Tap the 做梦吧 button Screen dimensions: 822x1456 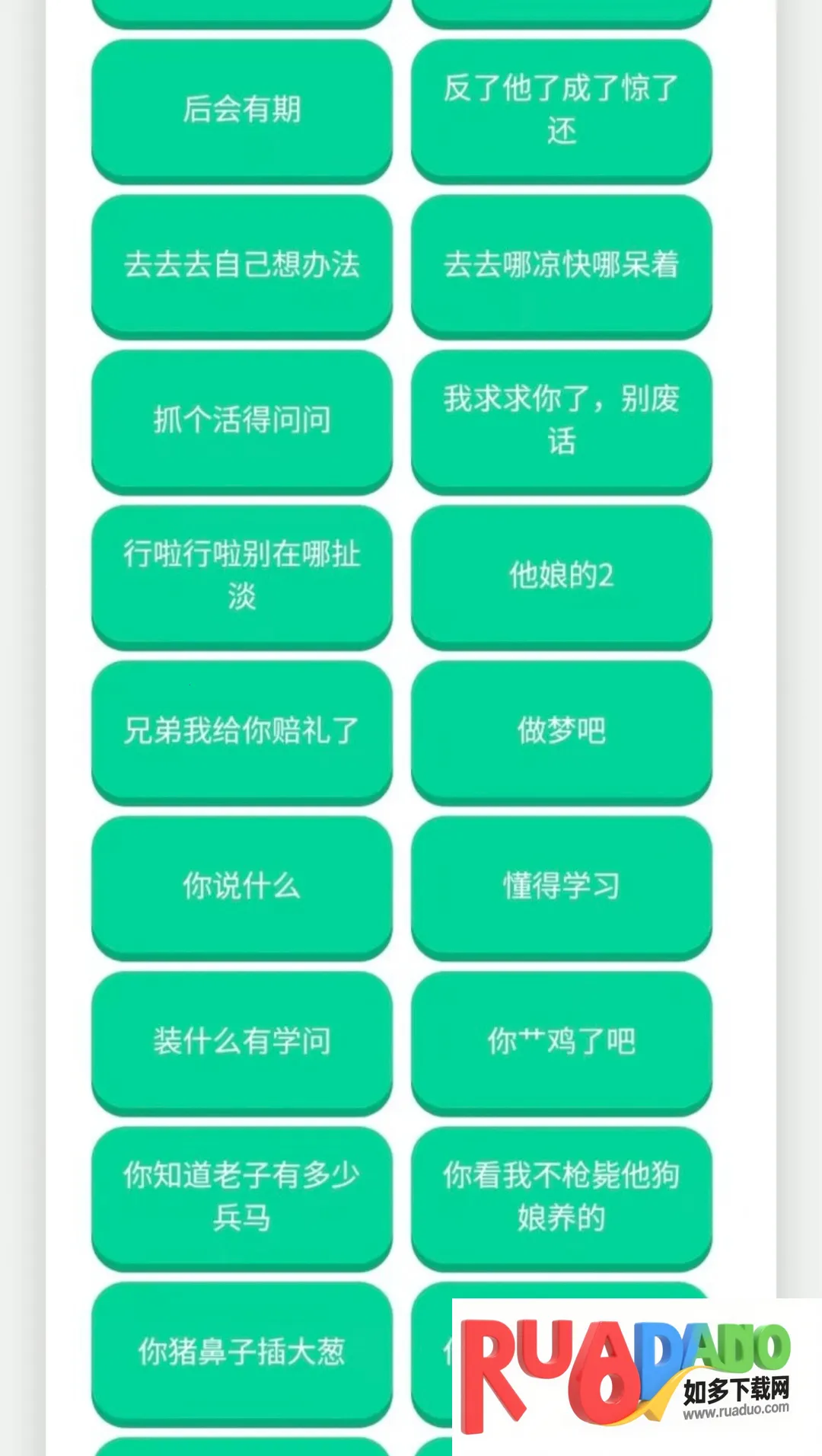click(x=561, y=730)
